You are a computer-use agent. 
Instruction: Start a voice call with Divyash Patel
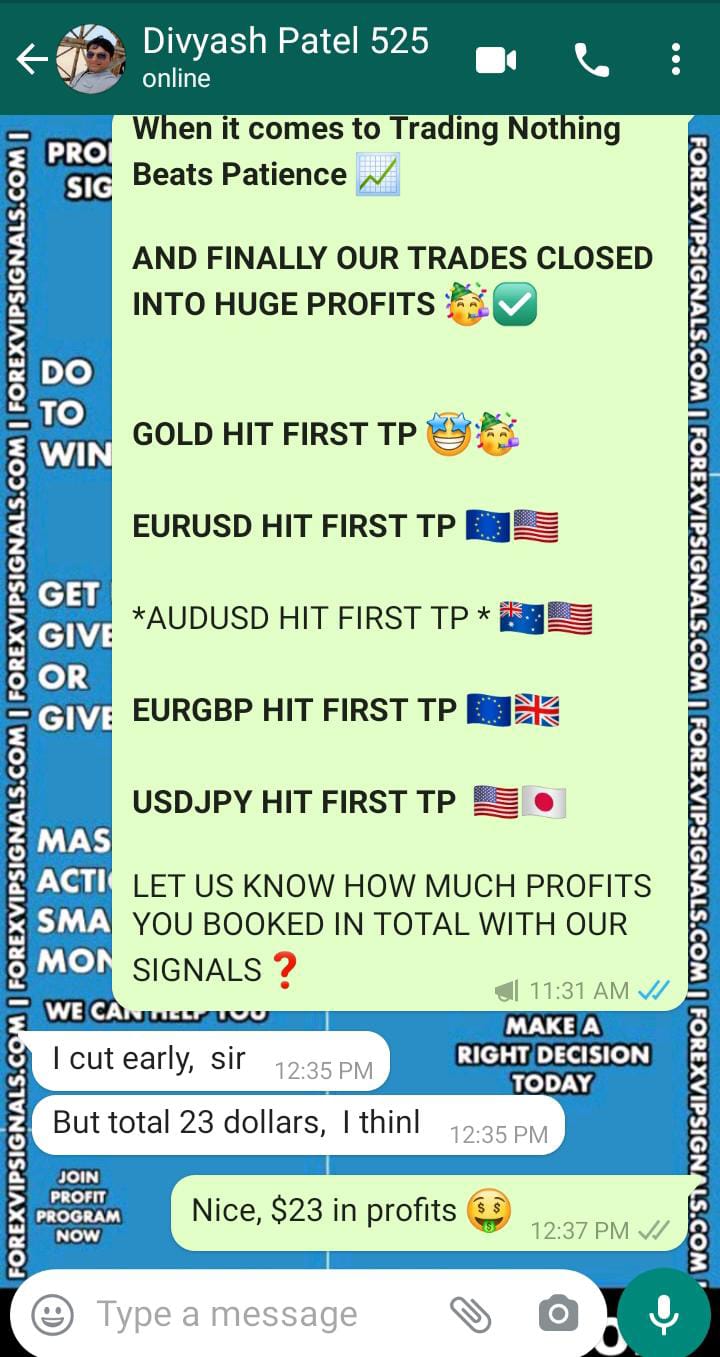pyautogui.click(x=591, y=60)
